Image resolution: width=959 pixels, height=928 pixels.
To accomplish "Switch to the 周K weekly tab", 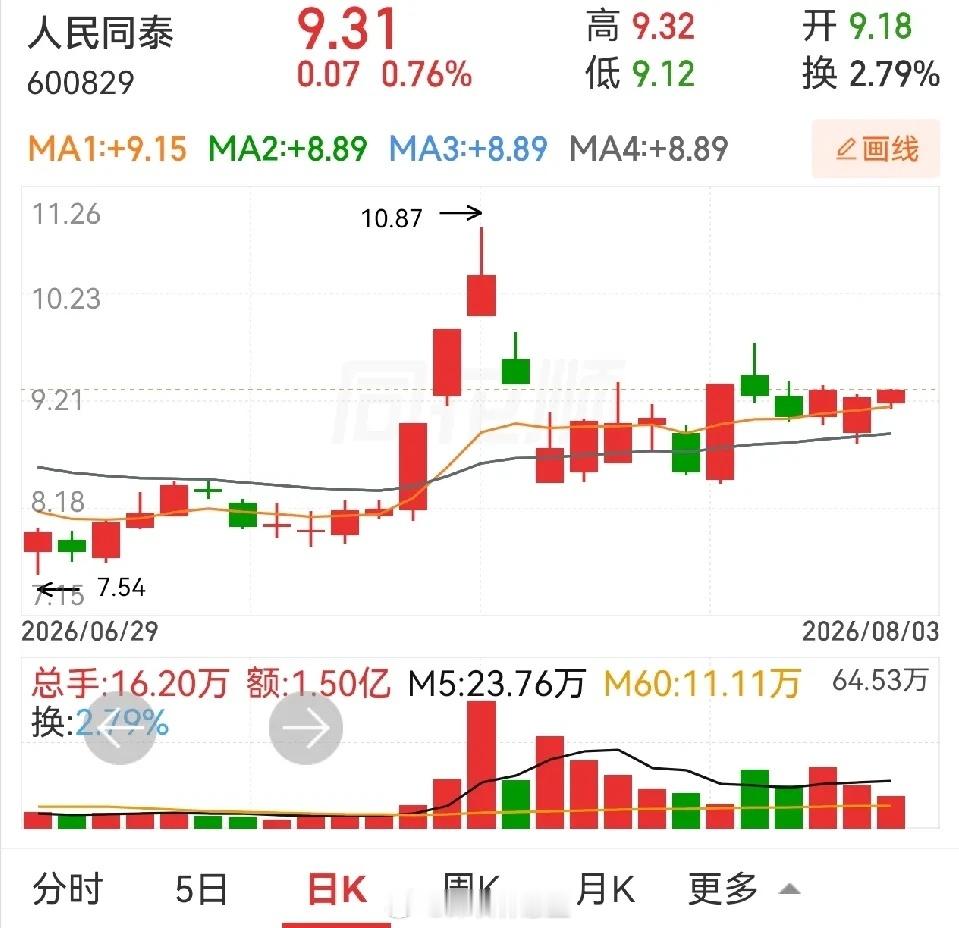I will tap(472, 889).
